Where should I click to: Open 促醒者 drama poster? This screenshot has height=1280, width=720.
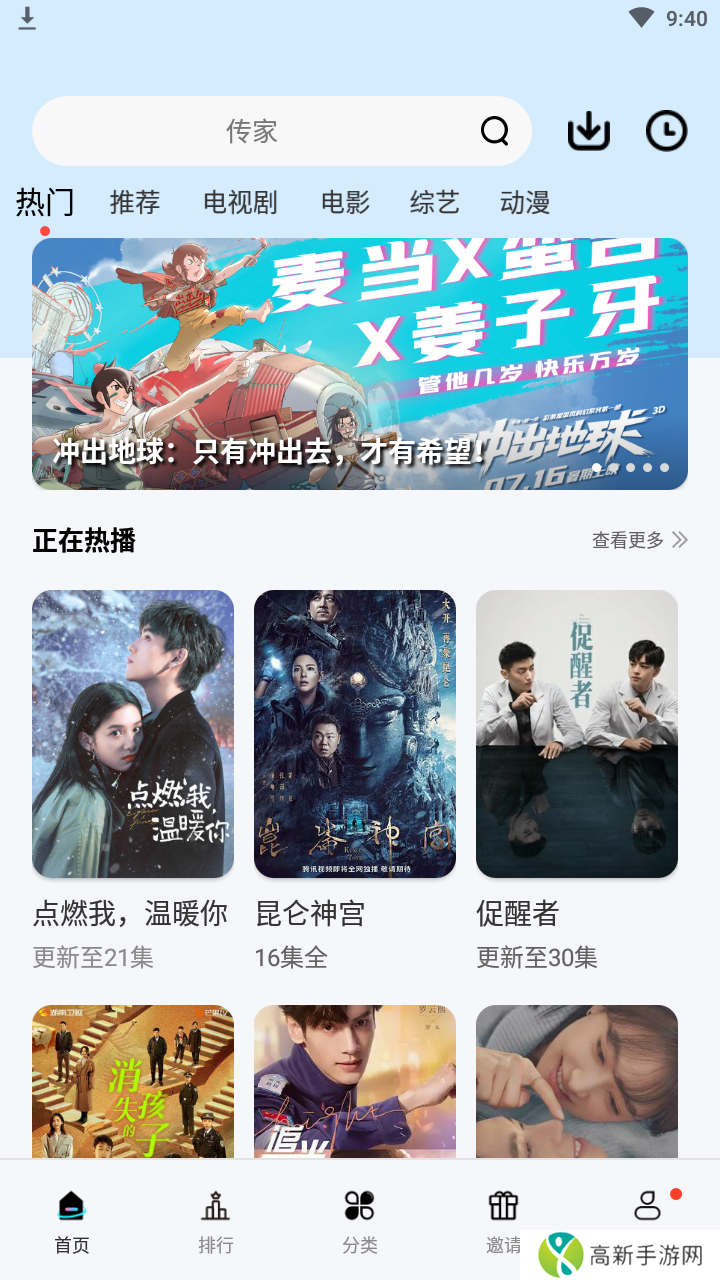click(x=577, y=733)
